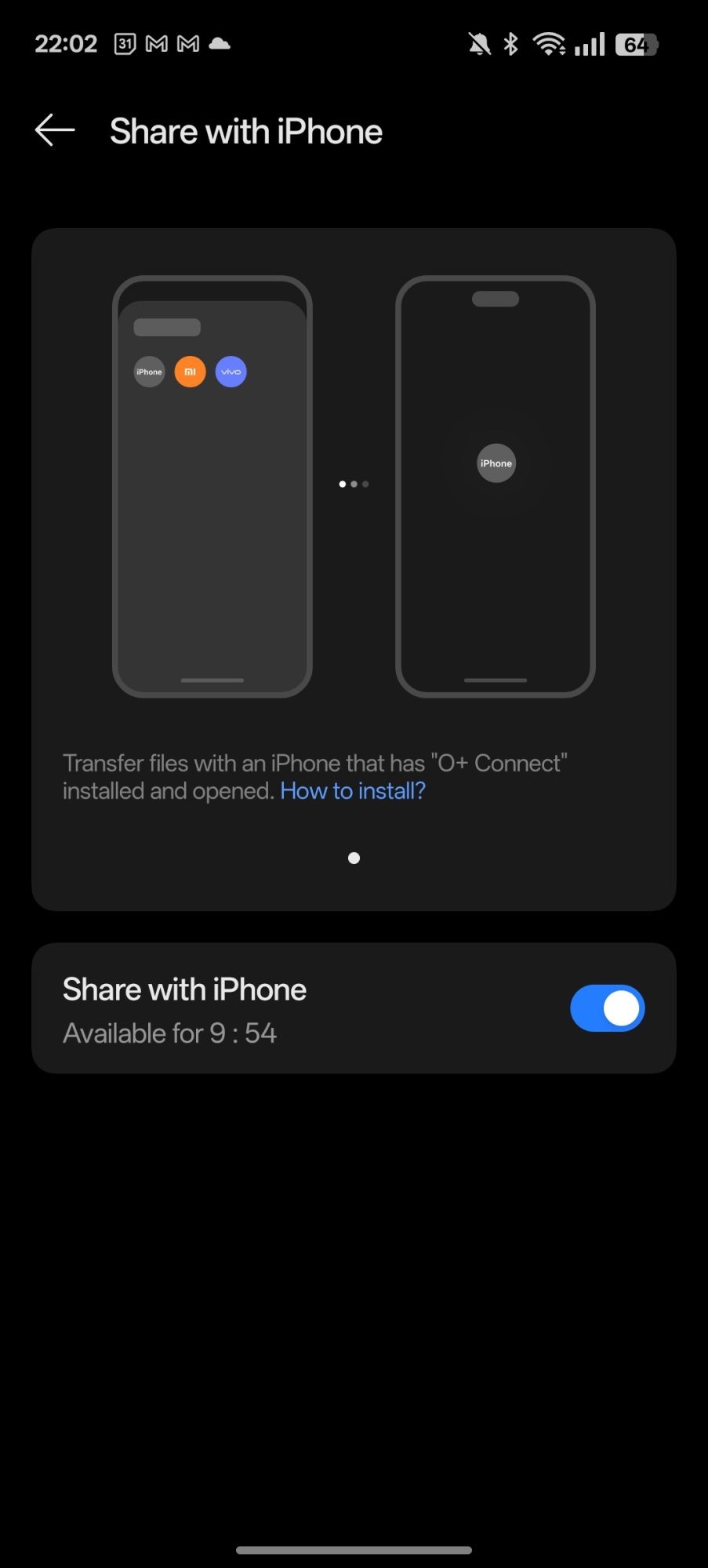The width and height of the screenshot is (708, 1568).
Task: Open the How to install? link
Action: pos(353,791)
